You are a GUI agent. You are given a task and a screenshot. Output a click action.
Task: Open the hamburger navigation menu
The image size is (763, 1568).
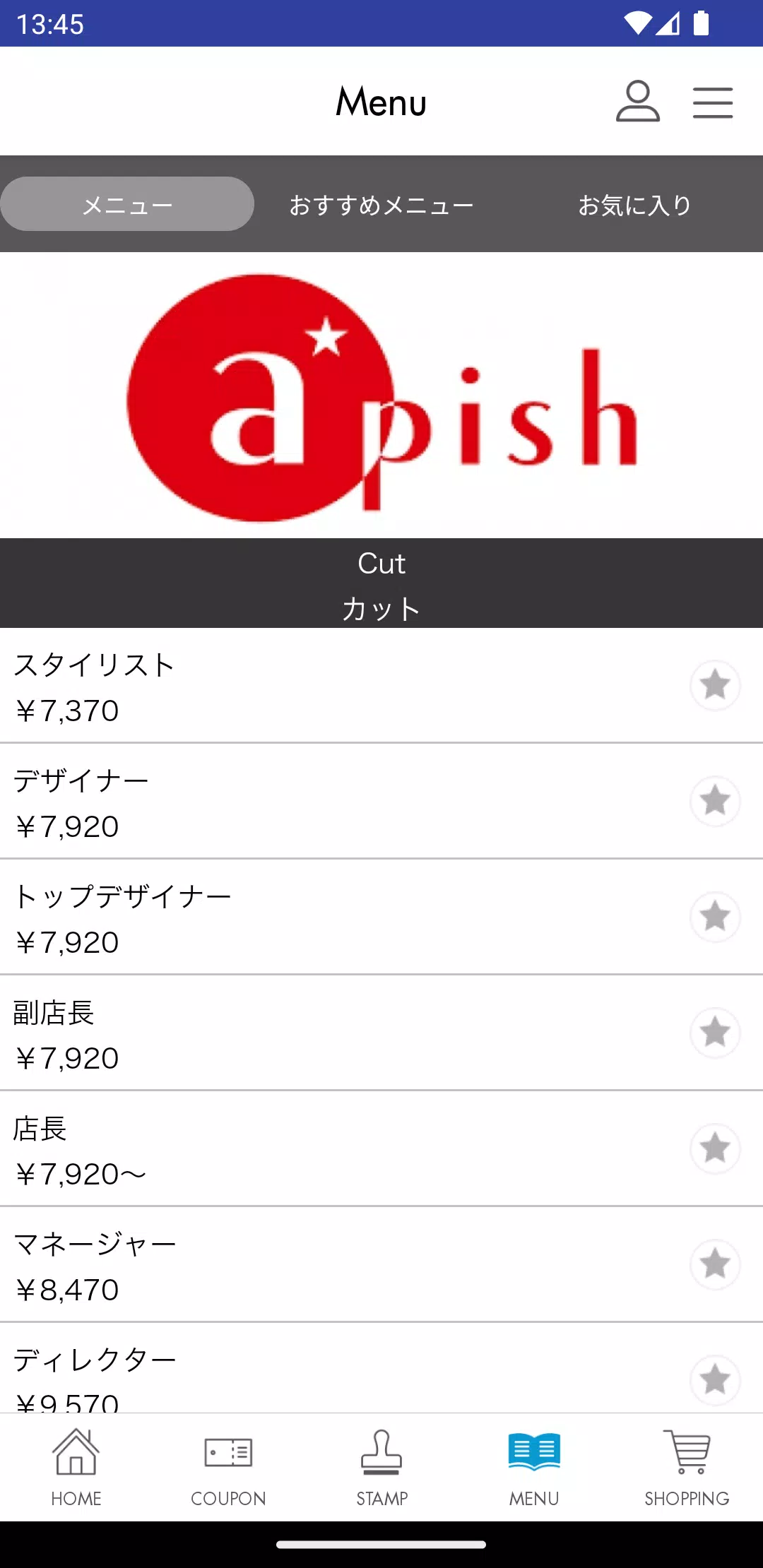click(713, 102)
